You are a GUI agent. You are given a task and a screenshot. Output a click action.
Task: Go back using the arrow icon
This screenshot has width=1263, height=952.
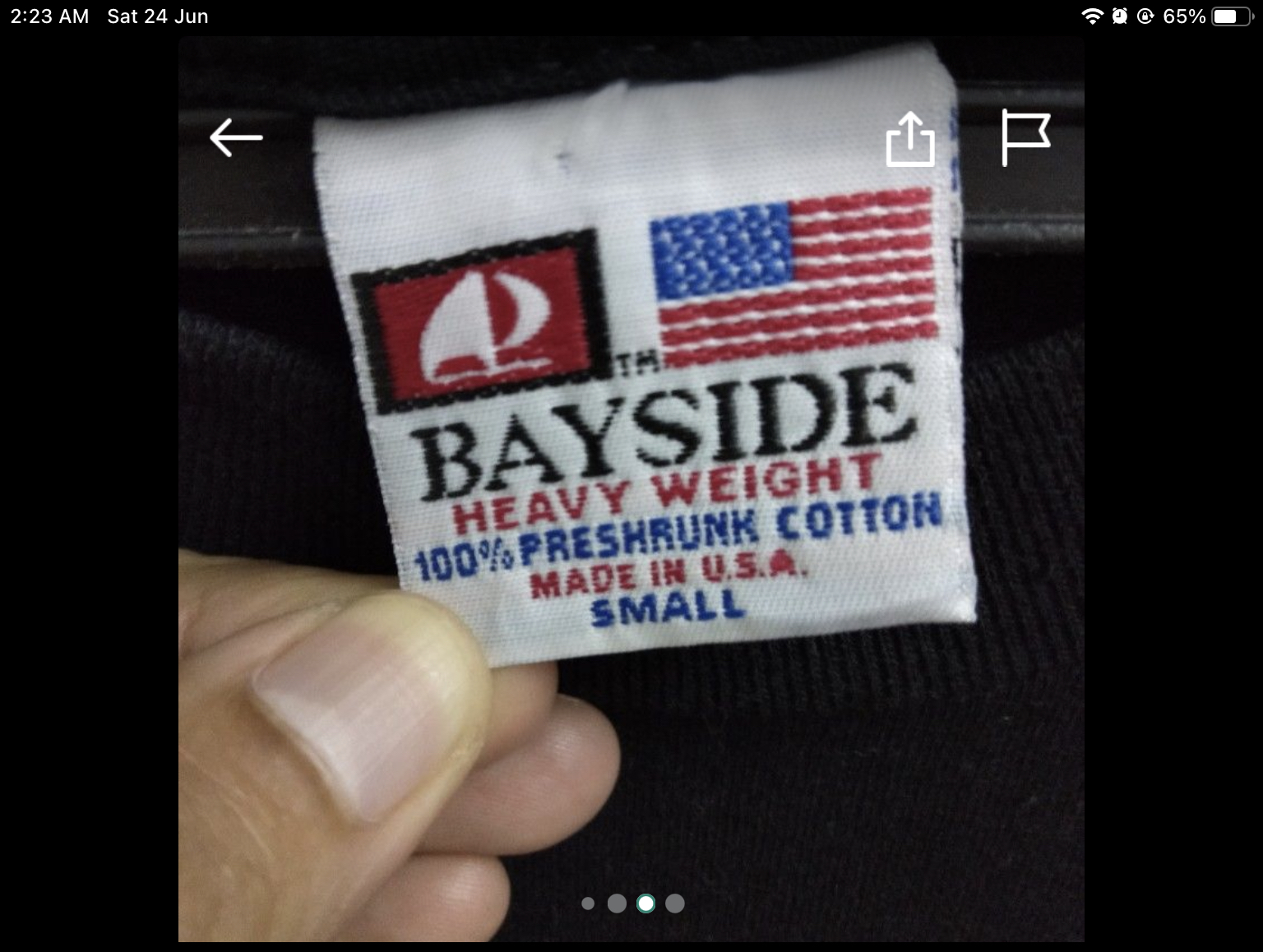tap(236, 137)
